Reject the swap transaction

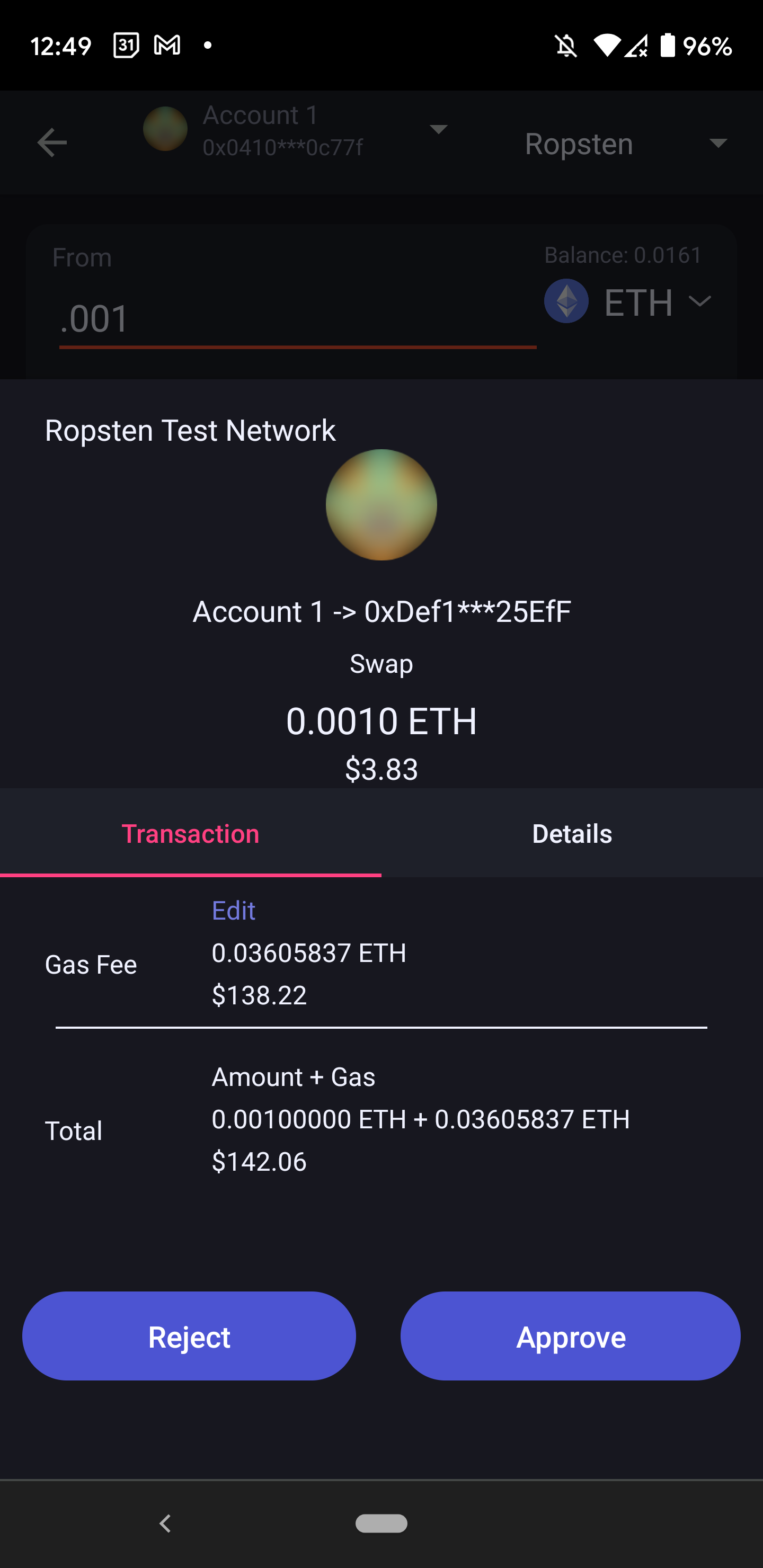[x=189, y=1337]
